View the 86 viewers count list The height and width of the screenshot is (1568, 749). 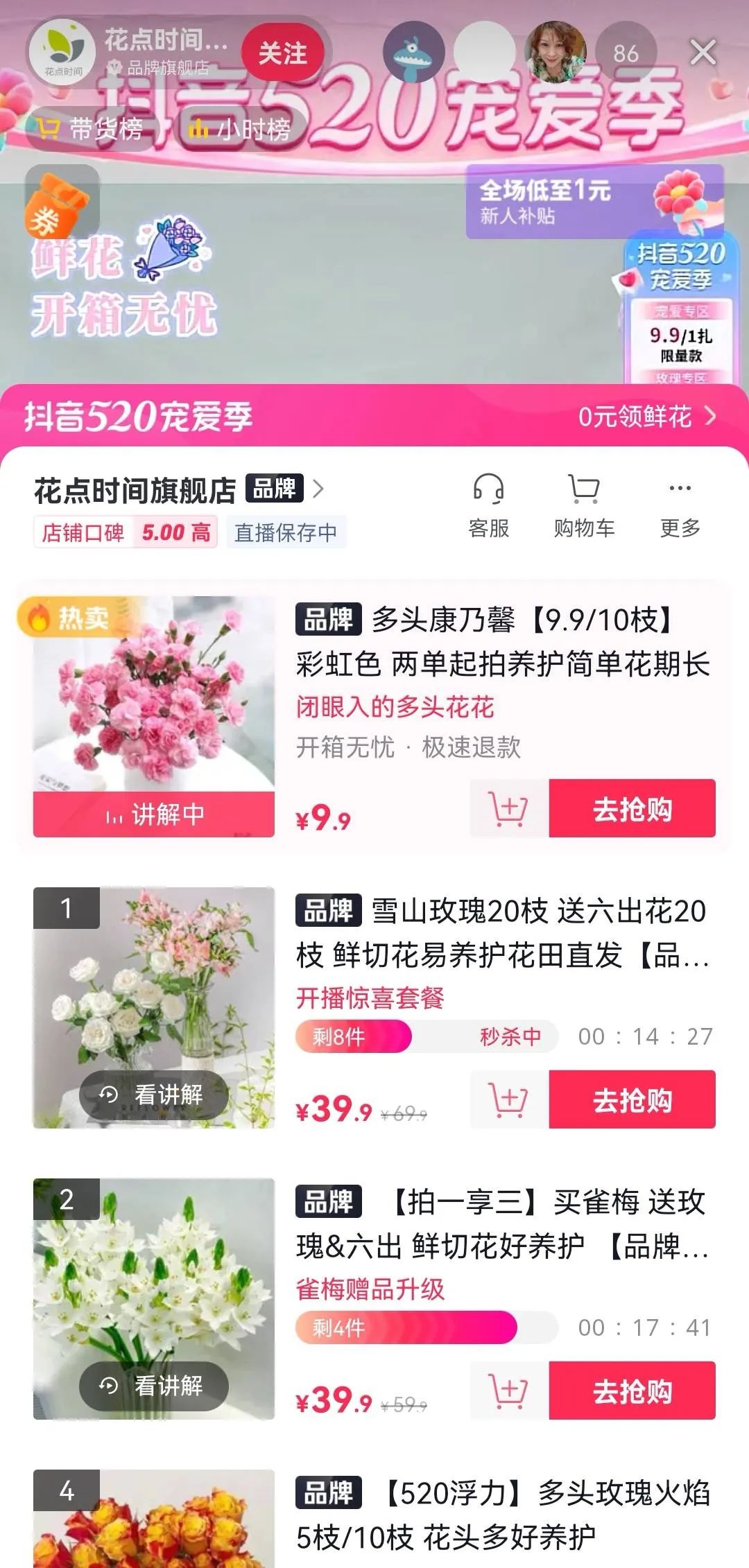point(626,53)
